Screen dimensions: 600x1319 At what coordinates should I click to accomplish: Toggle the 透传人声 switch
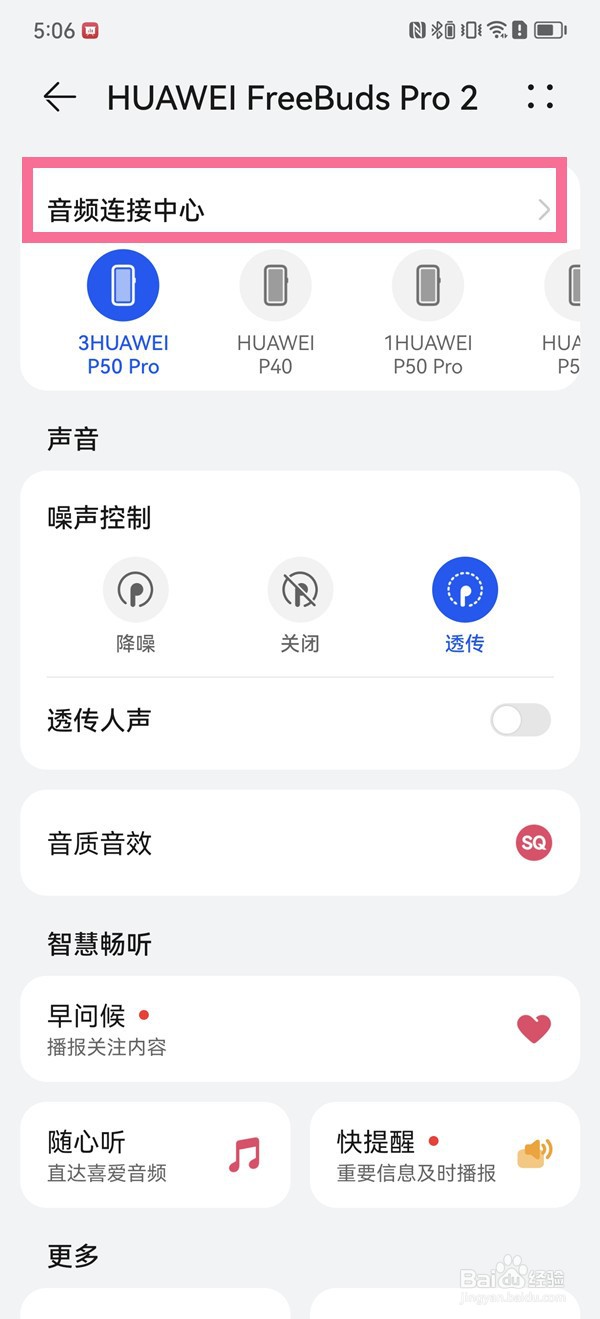pyautogui.click(x=520, y=720)
